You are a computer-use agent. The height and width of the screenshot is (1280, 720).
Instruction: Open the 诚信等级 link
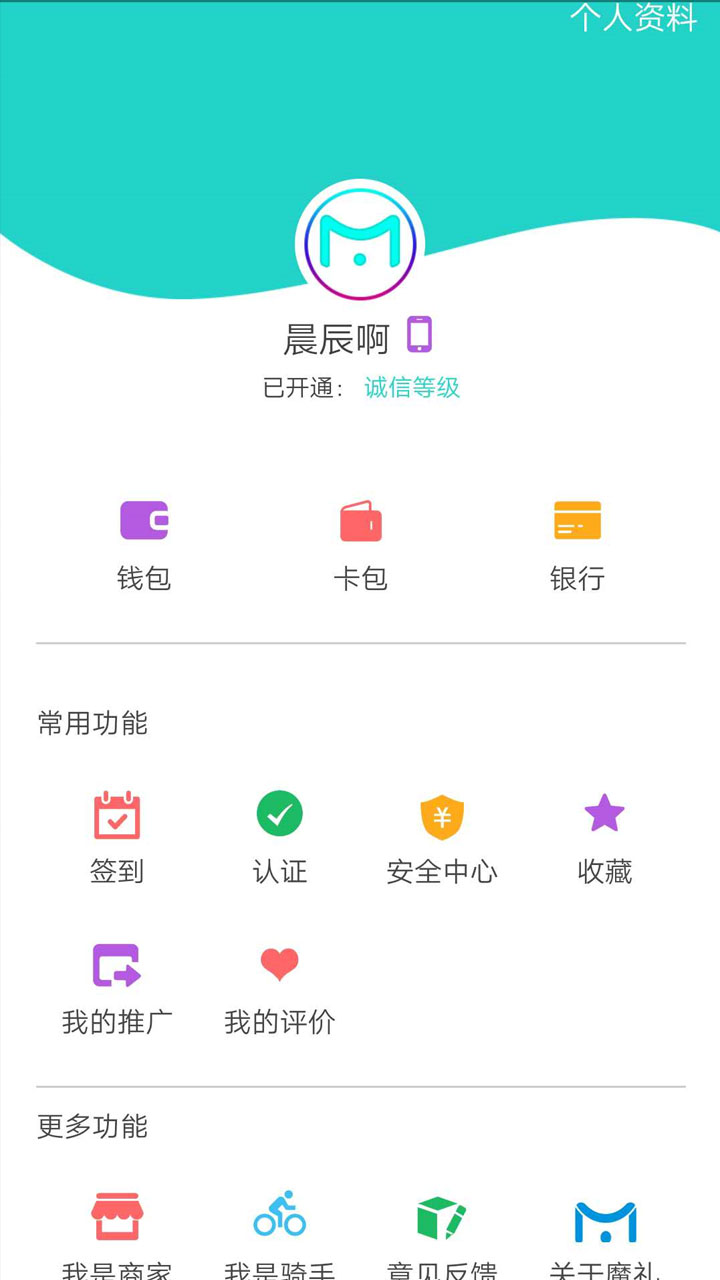pos(412,388)
